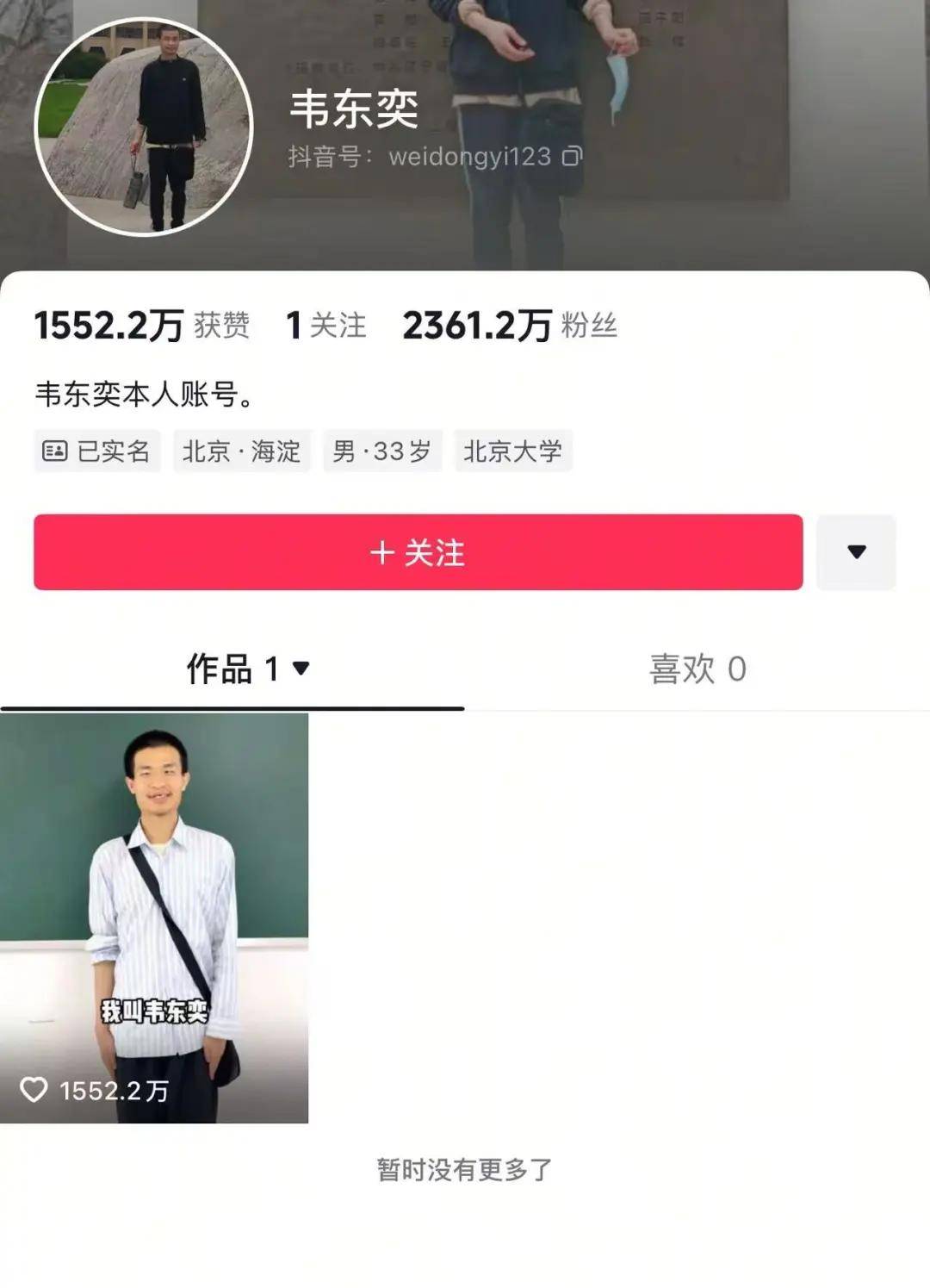The width and height of the screenshot is (930, 1288).
Task: Select the 作品 1 tab
Action: tap(247, 669)
